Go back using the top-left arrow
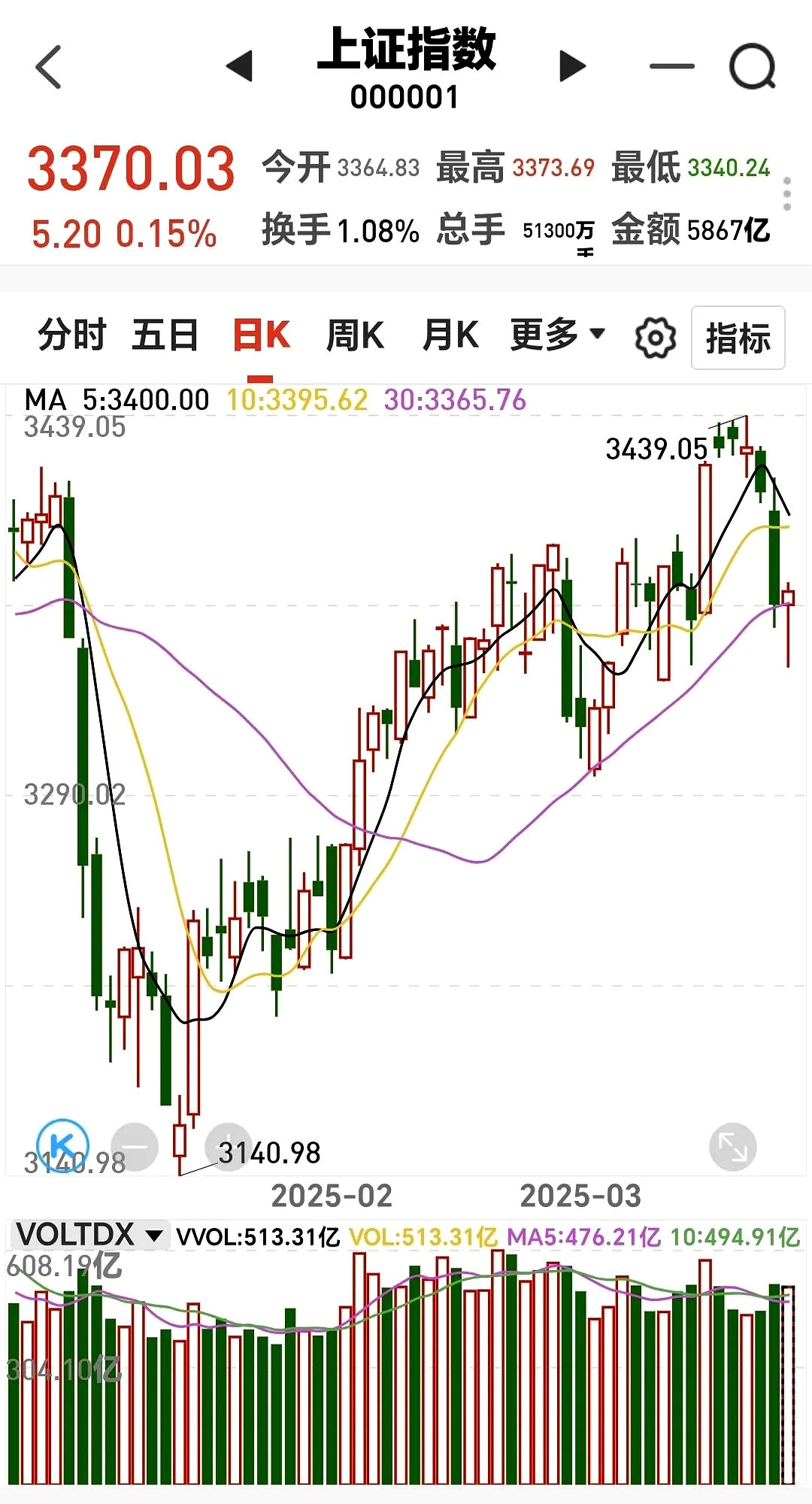This screenshot has width=812, height=1504. point(48,67)
